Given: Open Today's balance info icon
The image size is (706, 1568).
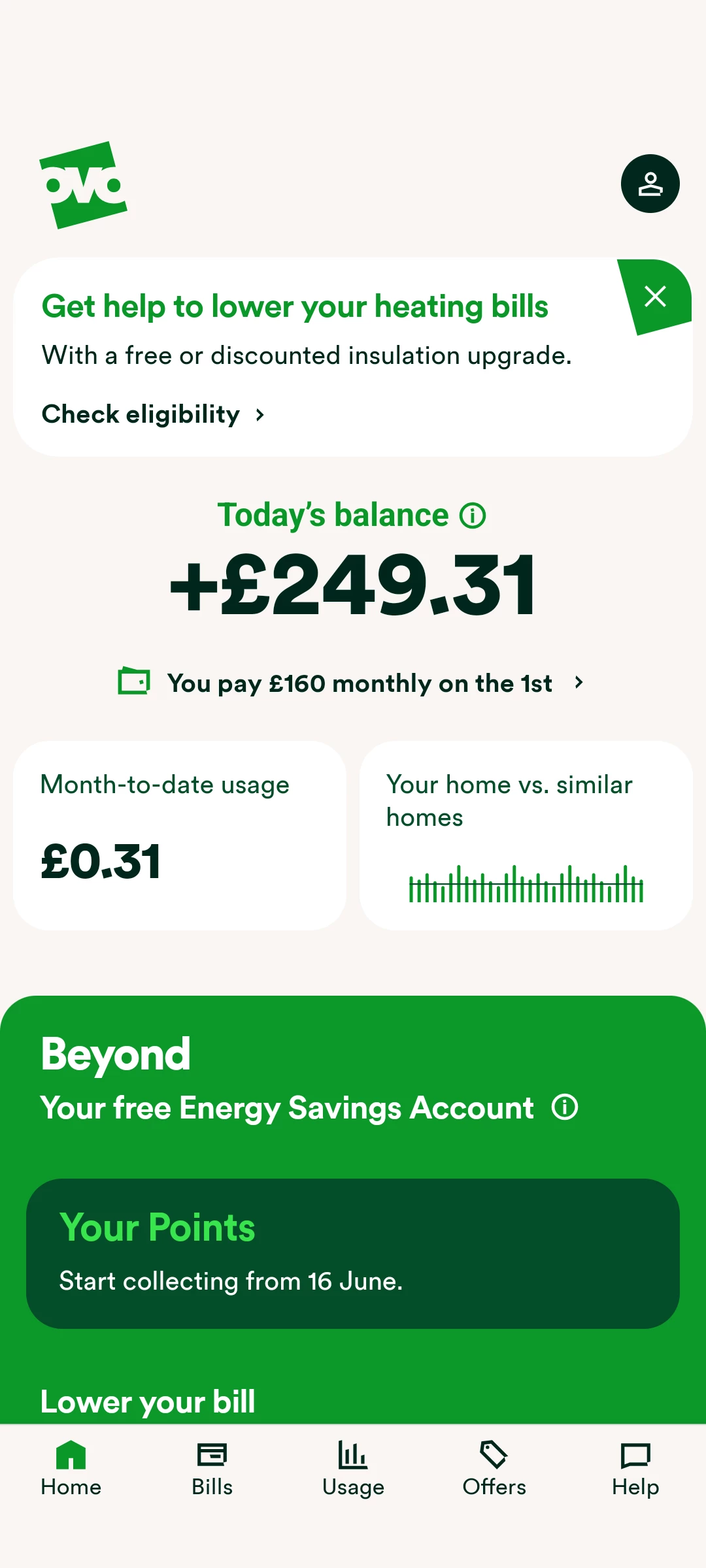Looking at the screenshot, I should click(x=473, y=515).
